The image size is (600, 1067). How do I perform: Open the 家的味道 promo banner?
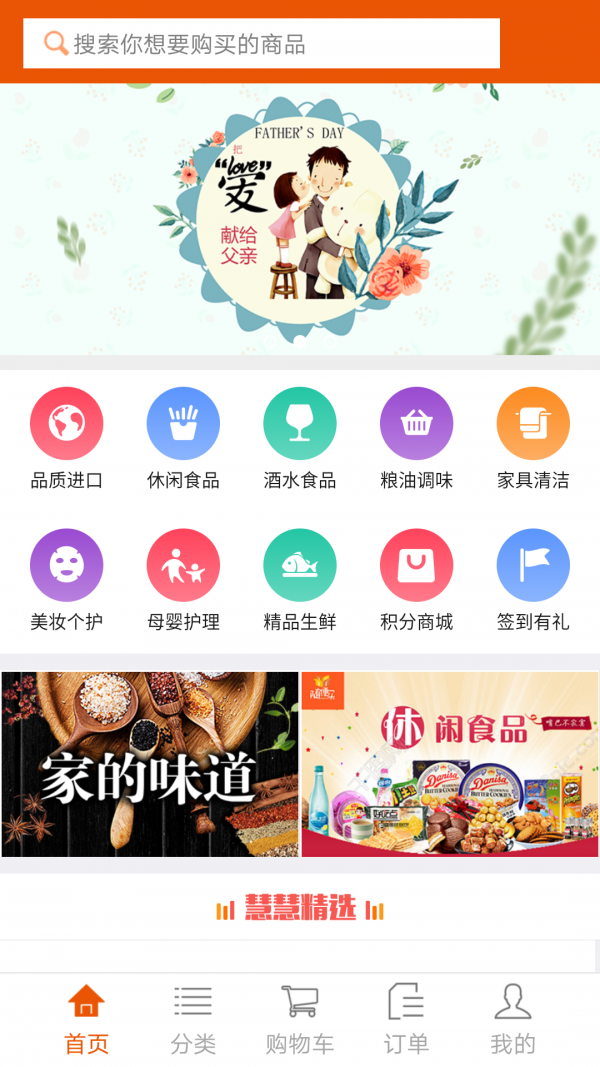150,764
